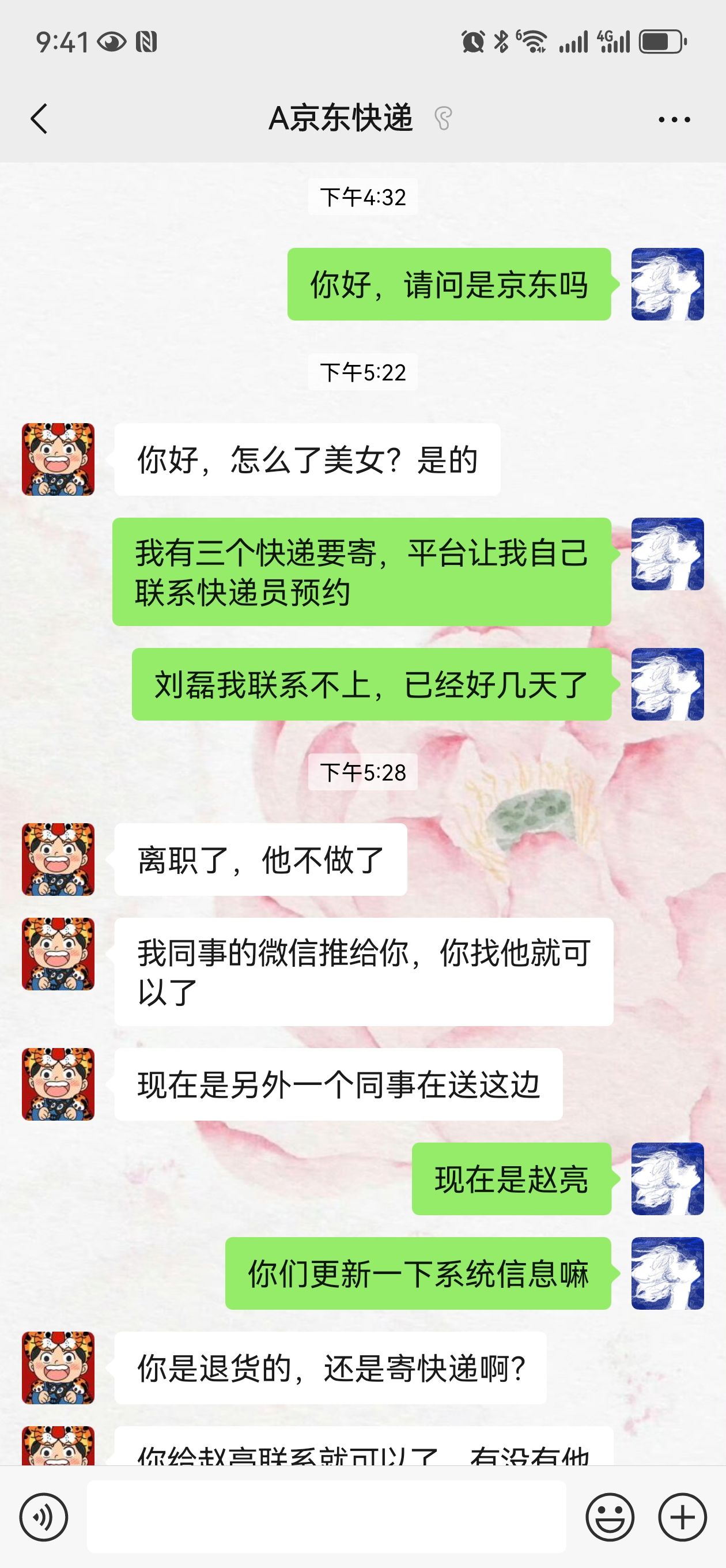Open my avatar beside 现在是赵亮
The height and width of the screenshot is (1568, 726).
point(668,1179)
